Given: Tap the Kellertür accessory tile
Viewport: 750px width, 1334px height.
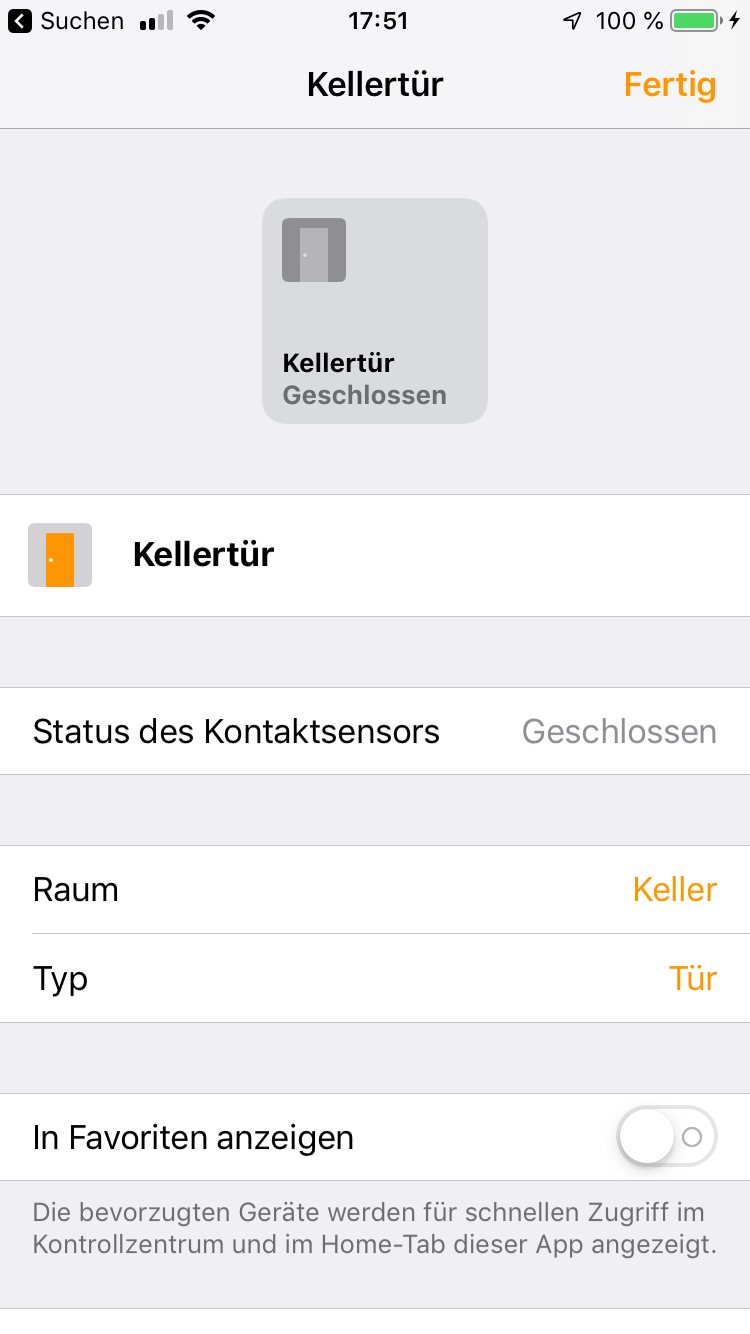Looking at the screenshot, I should 375,311.
